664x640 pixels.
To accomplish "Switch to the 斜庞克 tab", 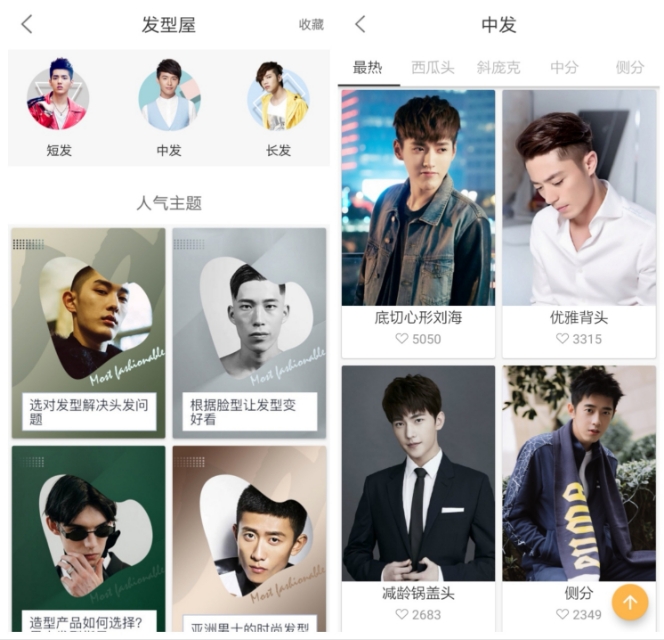I will point(498,68).
